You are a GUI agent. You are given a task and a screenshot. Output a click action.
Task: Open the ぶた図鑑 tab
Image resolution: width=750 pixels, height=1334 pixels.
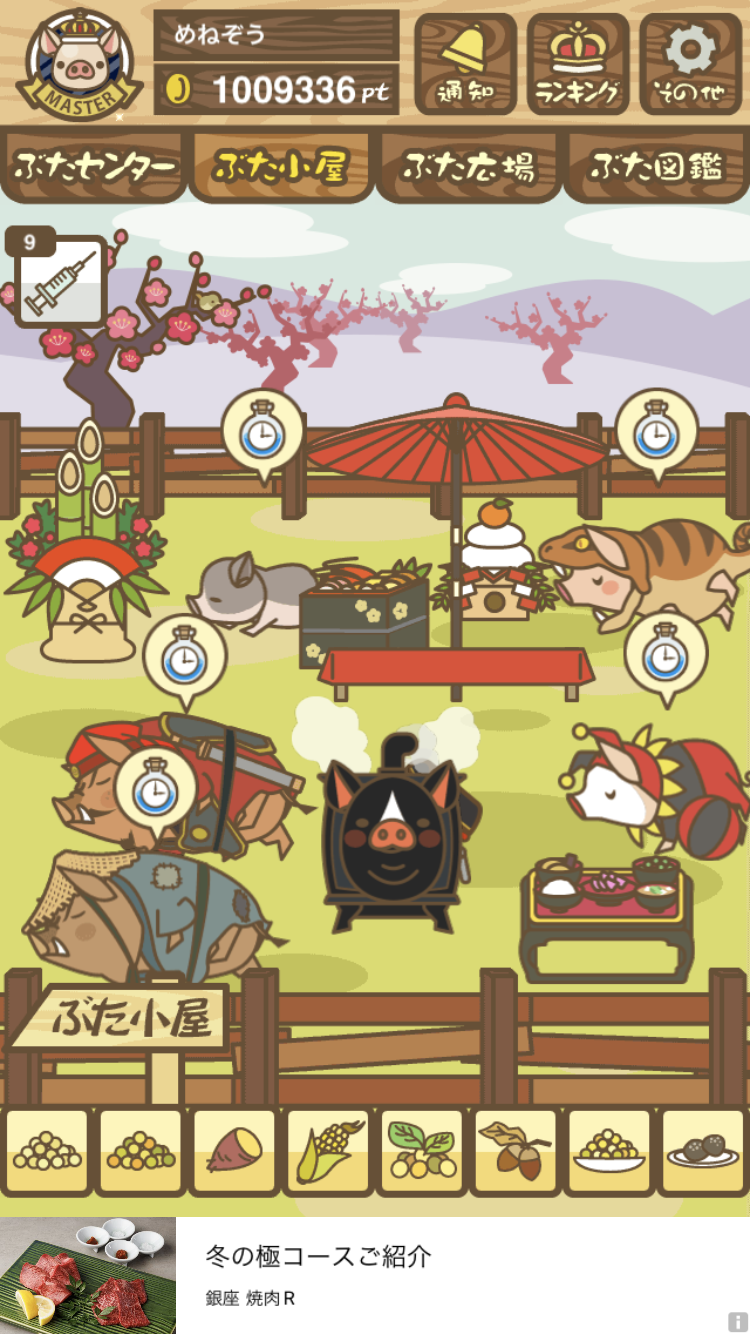pyautogui.click(x=656, y=167)
